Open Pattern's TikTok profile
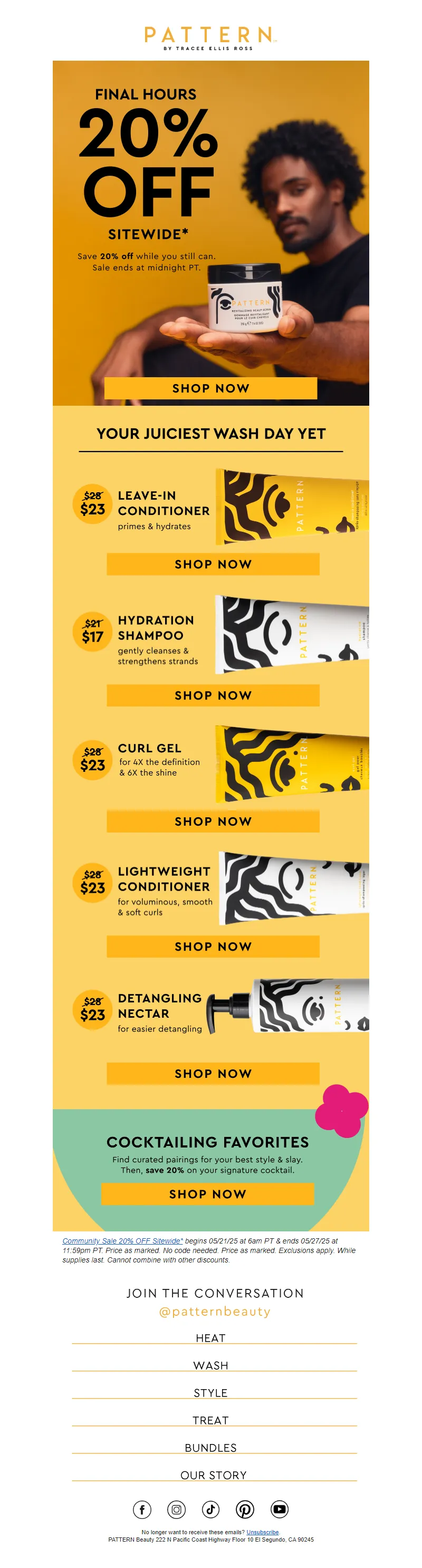This screenshot has height=1568, width=422. click(x=210, y=1509)
